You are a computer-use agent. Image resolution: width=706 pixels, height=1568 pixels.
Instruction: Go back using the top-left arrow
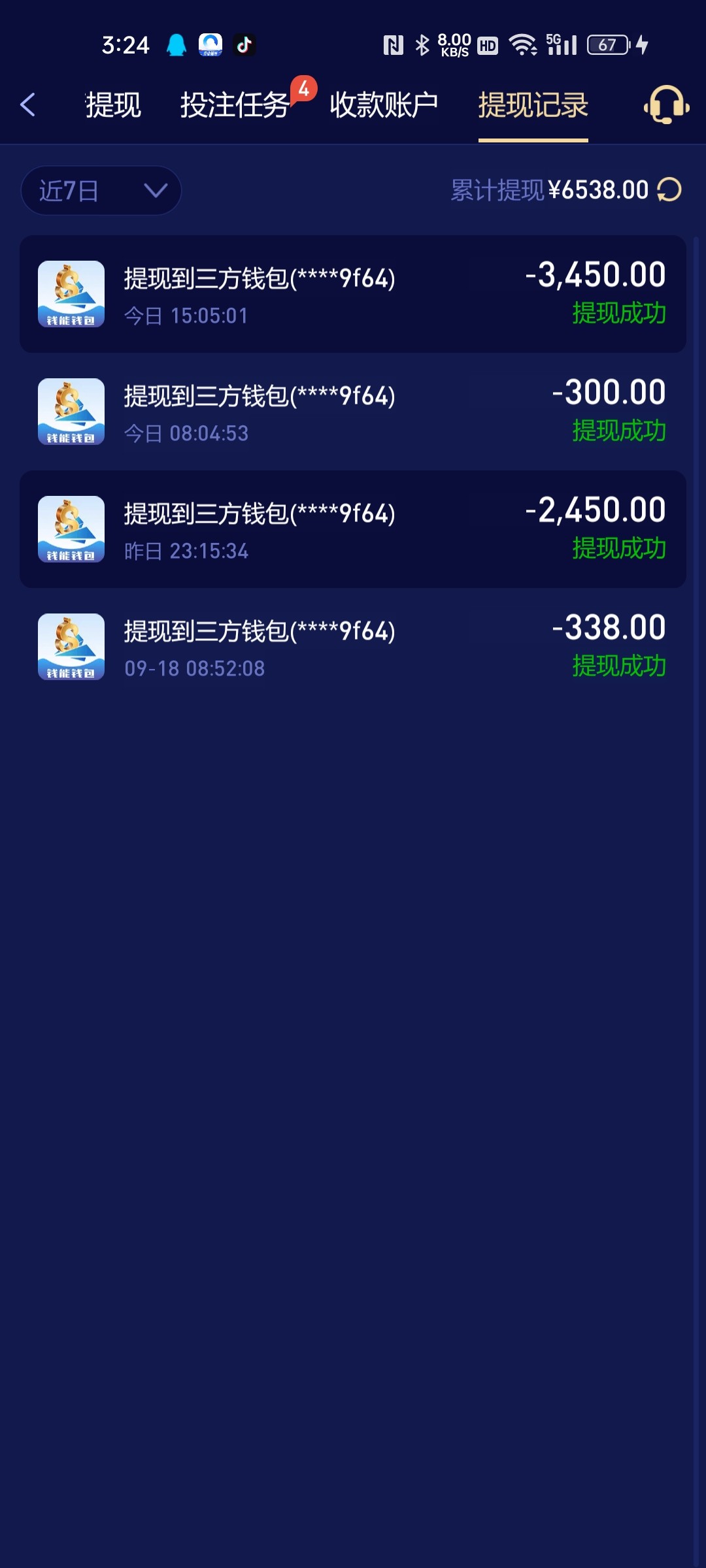point(27,105)
